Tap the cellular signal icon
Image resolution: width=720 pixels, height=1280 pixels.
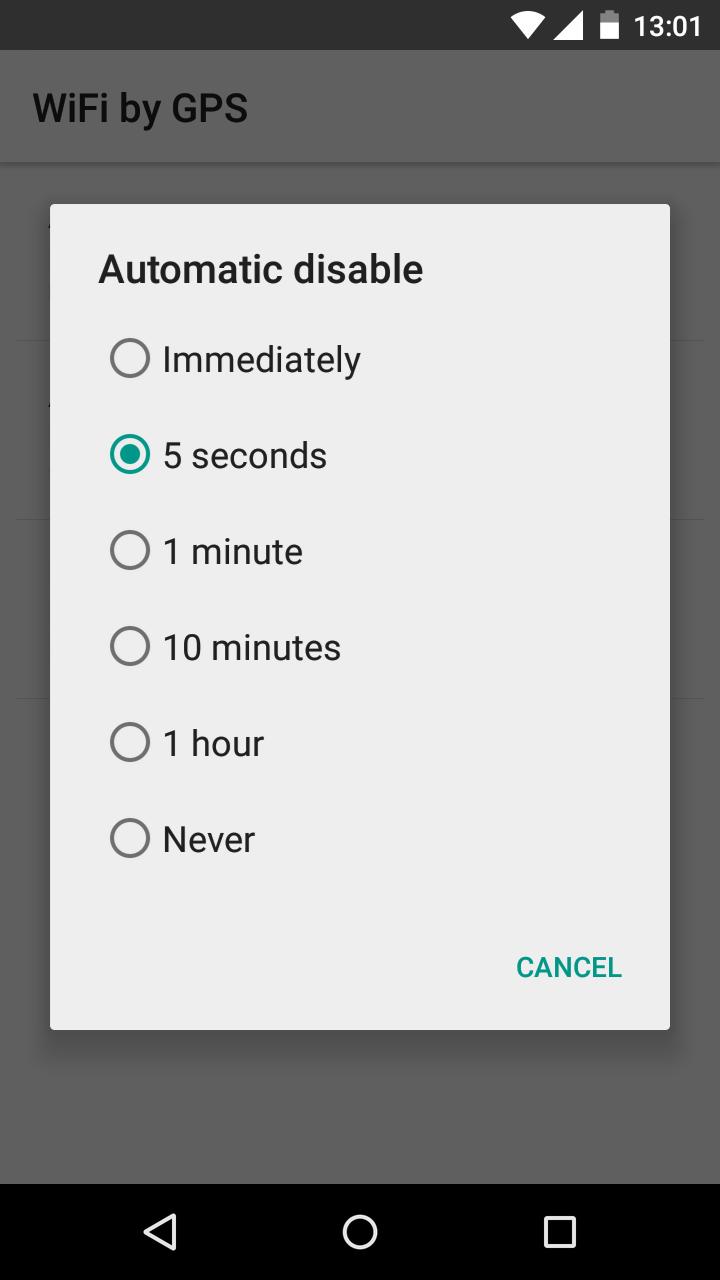point(570,25)
